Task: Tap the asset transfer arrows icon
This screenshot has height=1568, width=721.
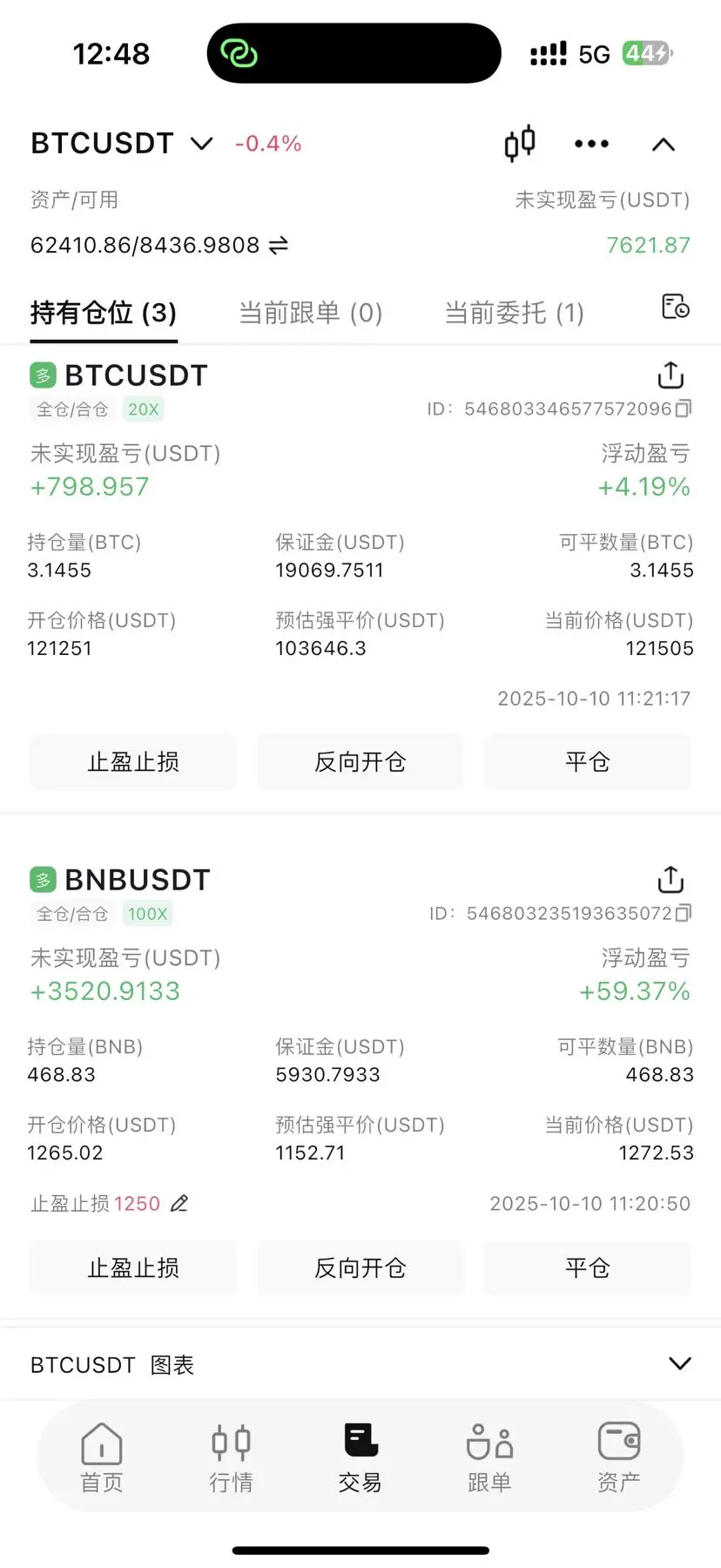Action: (279, 246)
